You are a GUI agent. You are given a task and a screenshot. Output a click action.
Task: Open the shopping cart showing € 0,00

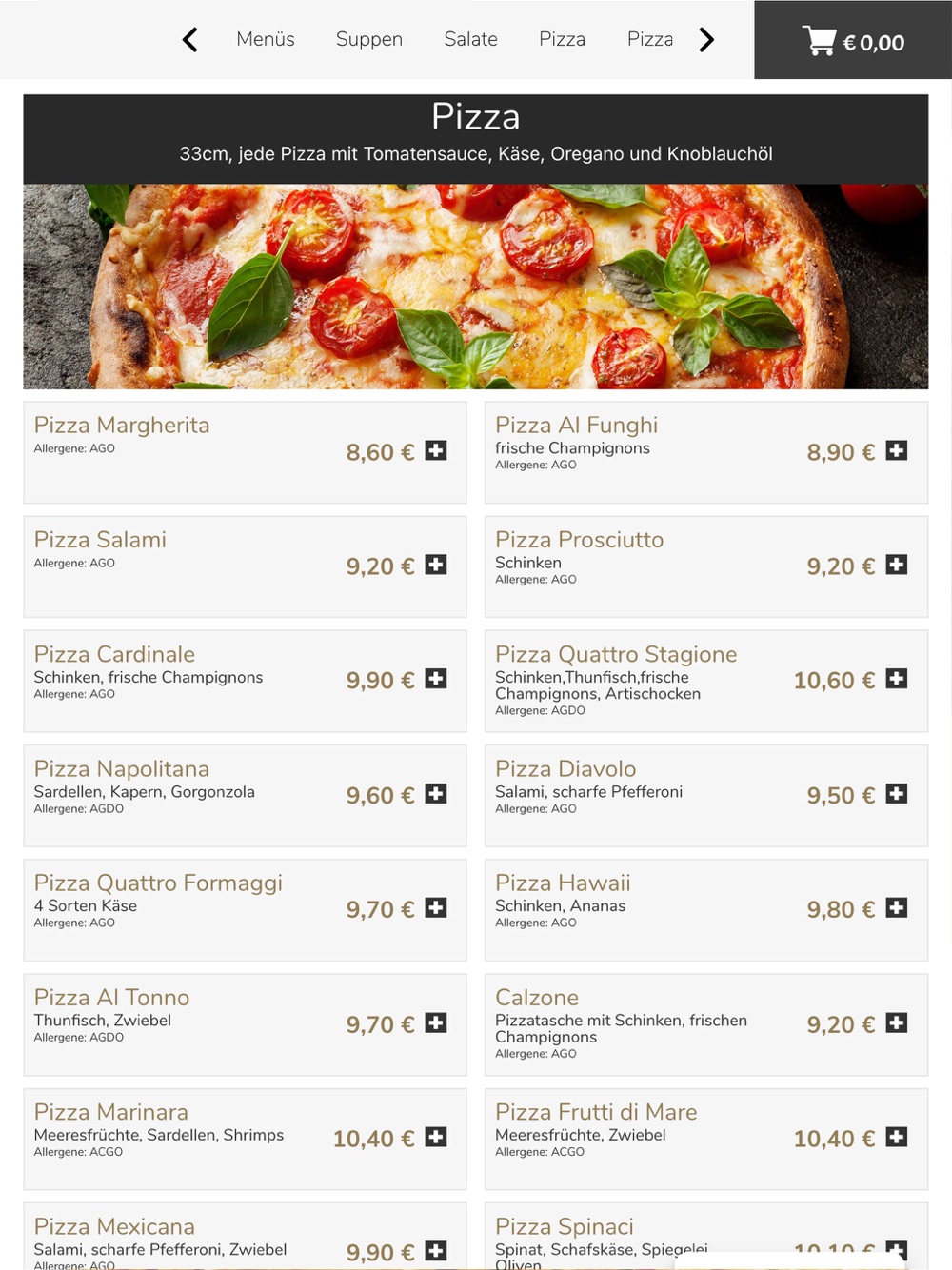pos(853,41)
